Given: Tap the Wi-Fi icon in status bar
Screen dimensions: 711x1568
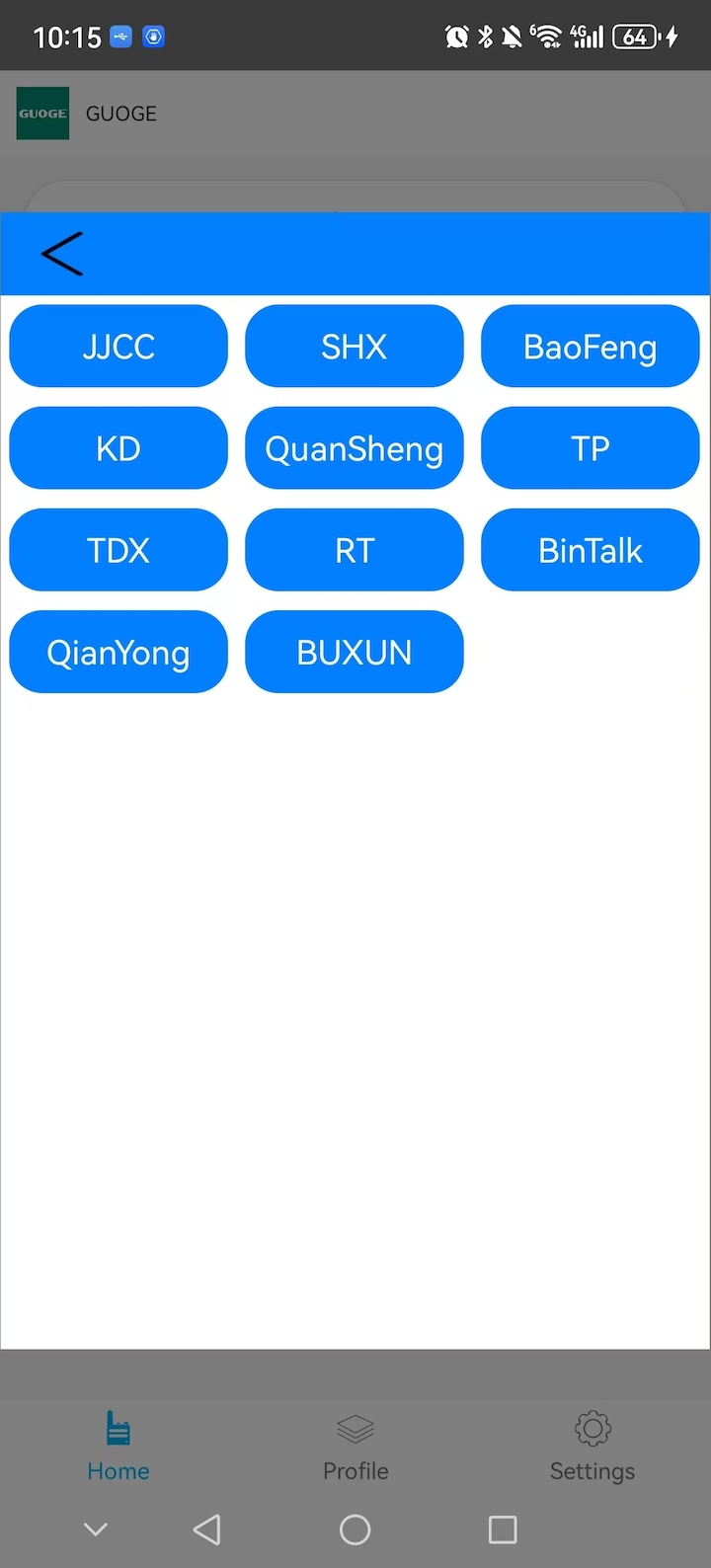Looking at the screenshot, I should (x=546, y=36).
